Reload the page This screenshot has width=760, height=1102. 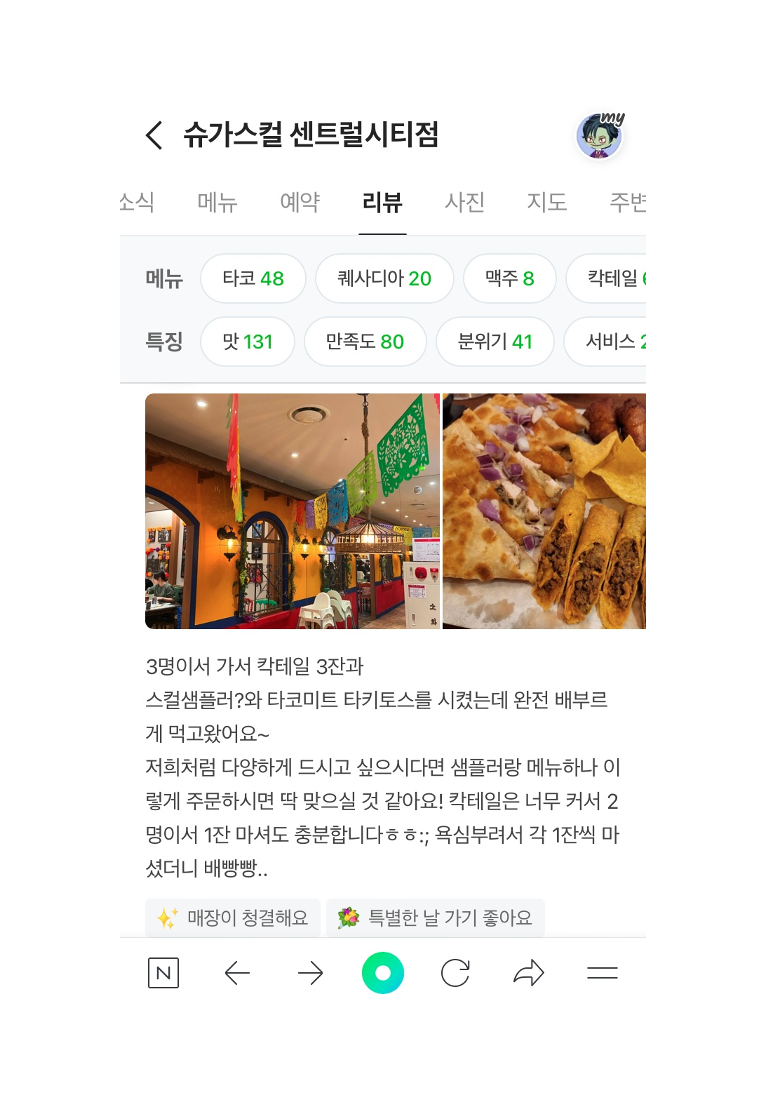coord(455,973)
